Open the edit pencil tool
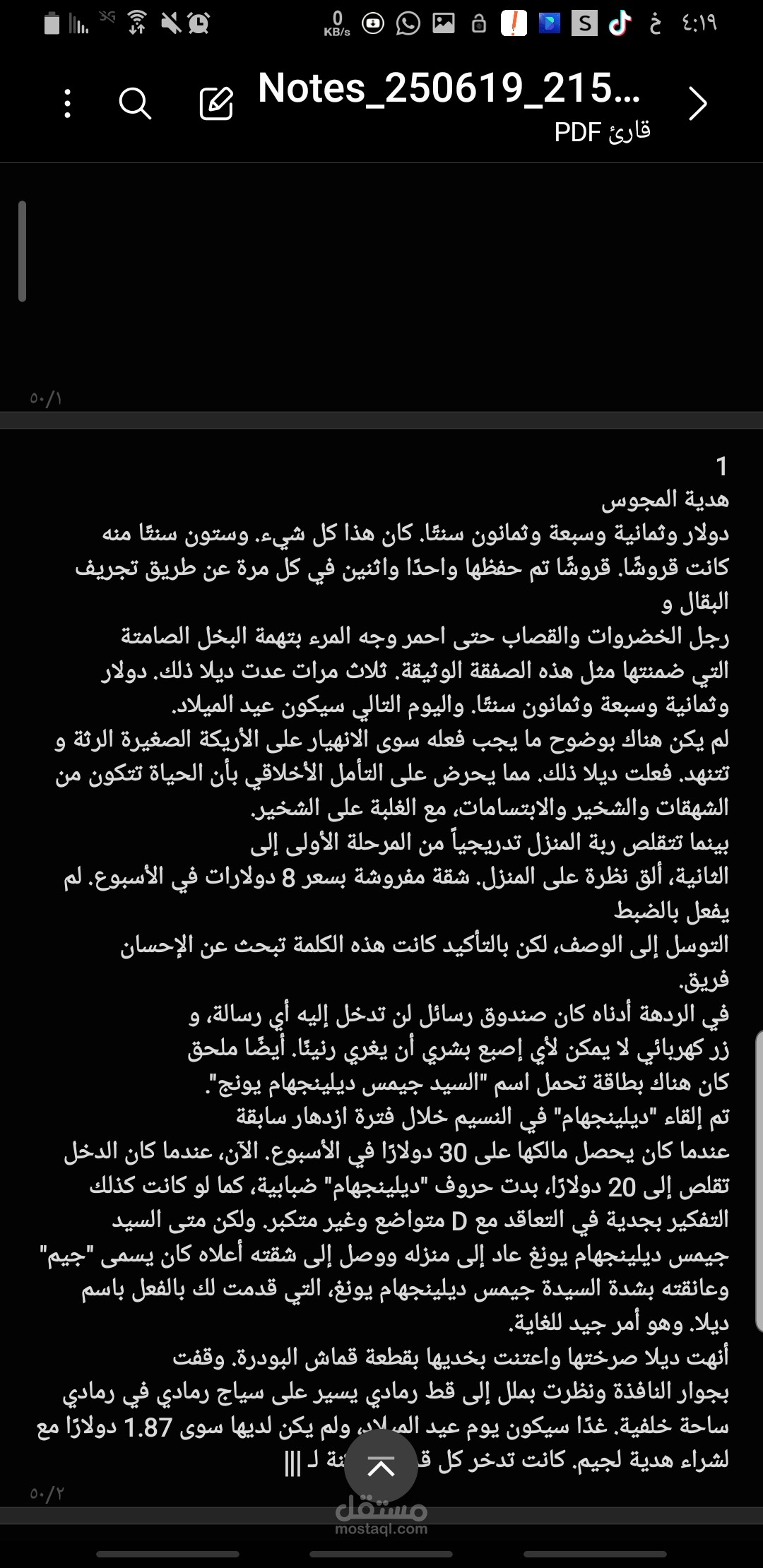This screenshot has height=1568, width=763. [216, 104]
